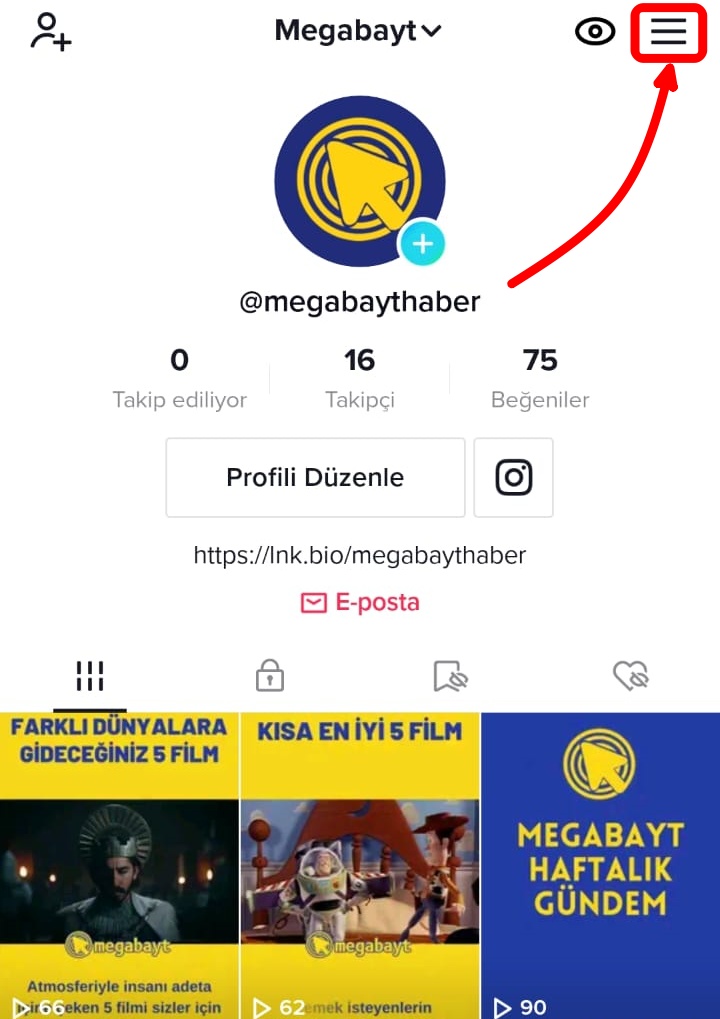This screenshot has width=720, height=1019.
Task: Open linked Instagram account
Action: [x=514, y=477]
